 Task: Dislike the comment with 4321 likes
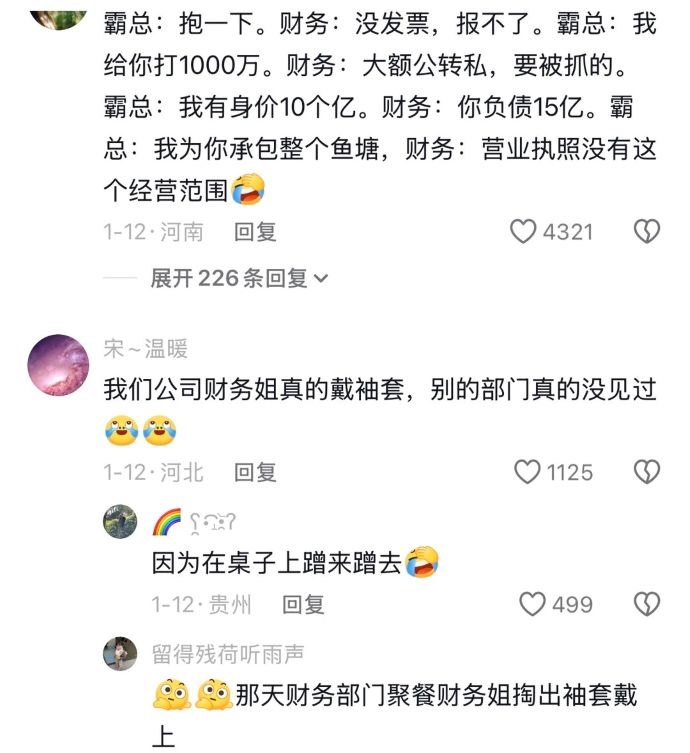click(647, 232)
